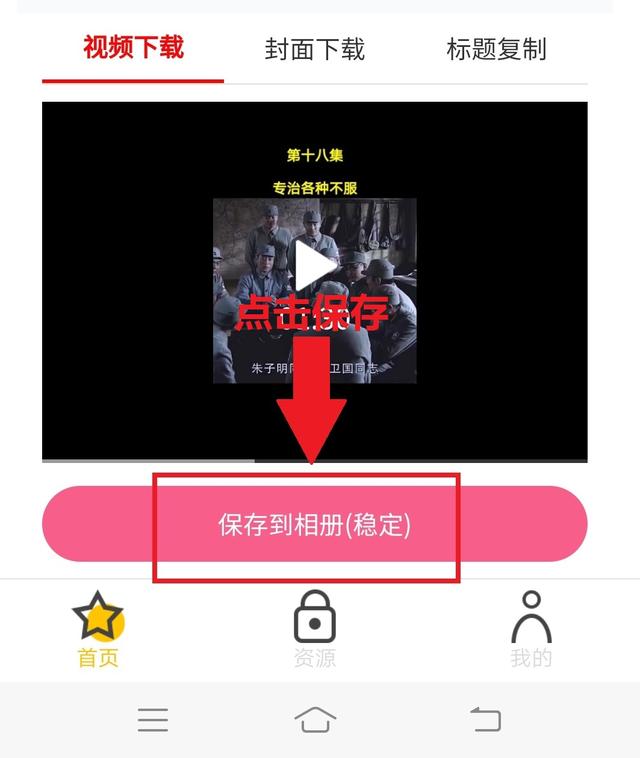Open the 资源 tab
The image size is (640, 758).
(x=314, y=630)
